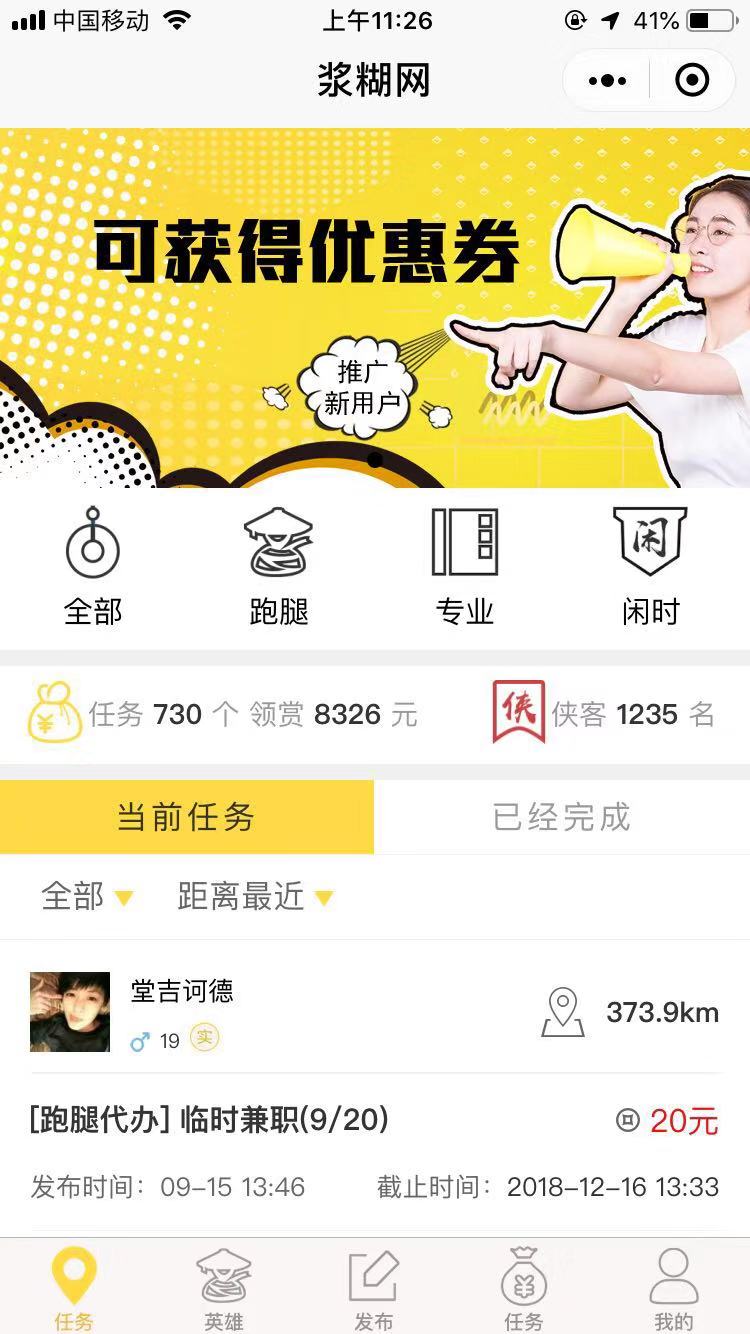Viewport: 750px width, 1334px height.
Task: Open the mini program more options menu
Action: (x=608, y=80)
